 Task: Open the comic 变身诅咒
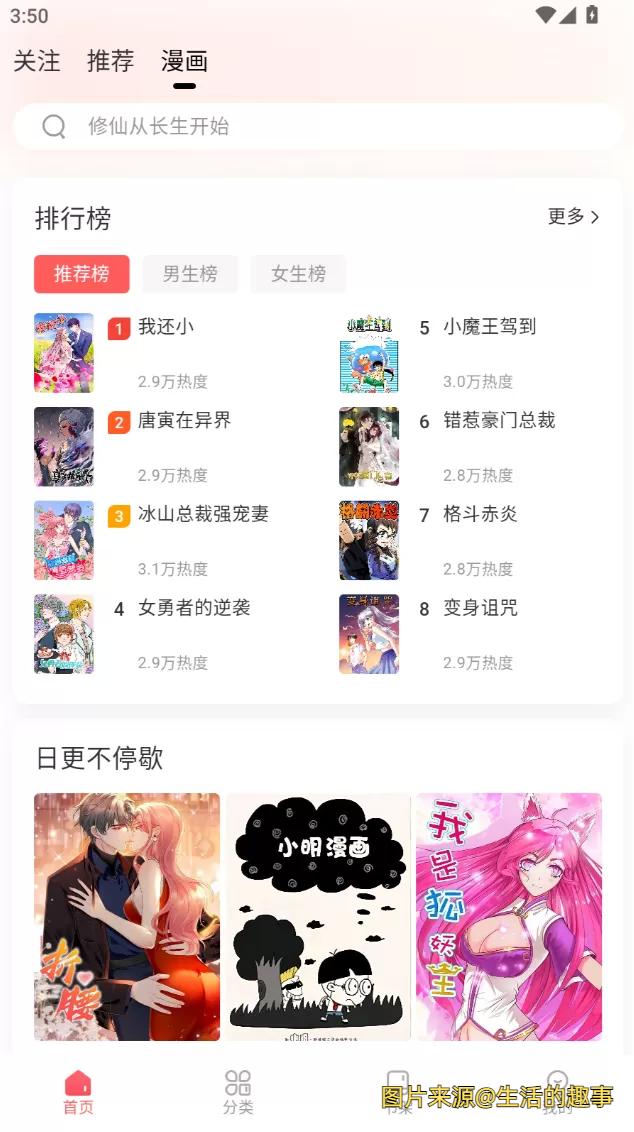pos(480,609)
